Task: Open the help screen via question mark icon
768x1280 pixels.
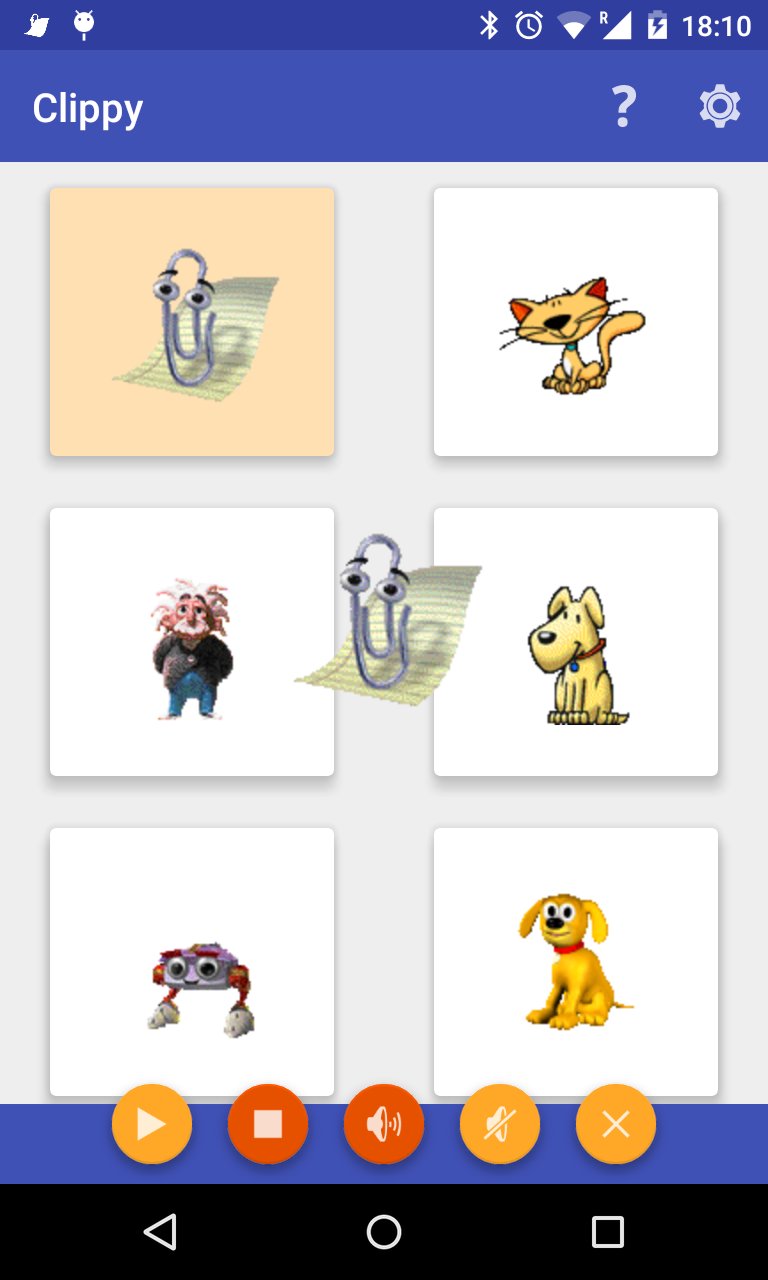Action: point(623,105)
